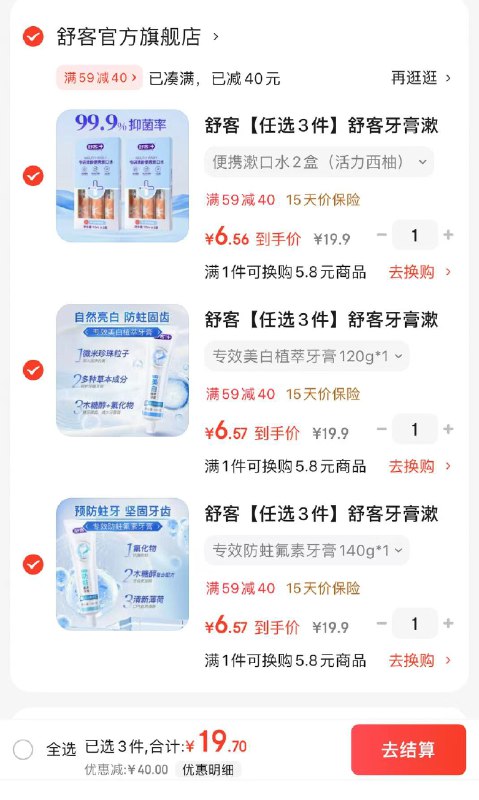Uncheck the 专效美白植萃牙膏 item checkbox
The image size is (479, 800).
point(33,370)
